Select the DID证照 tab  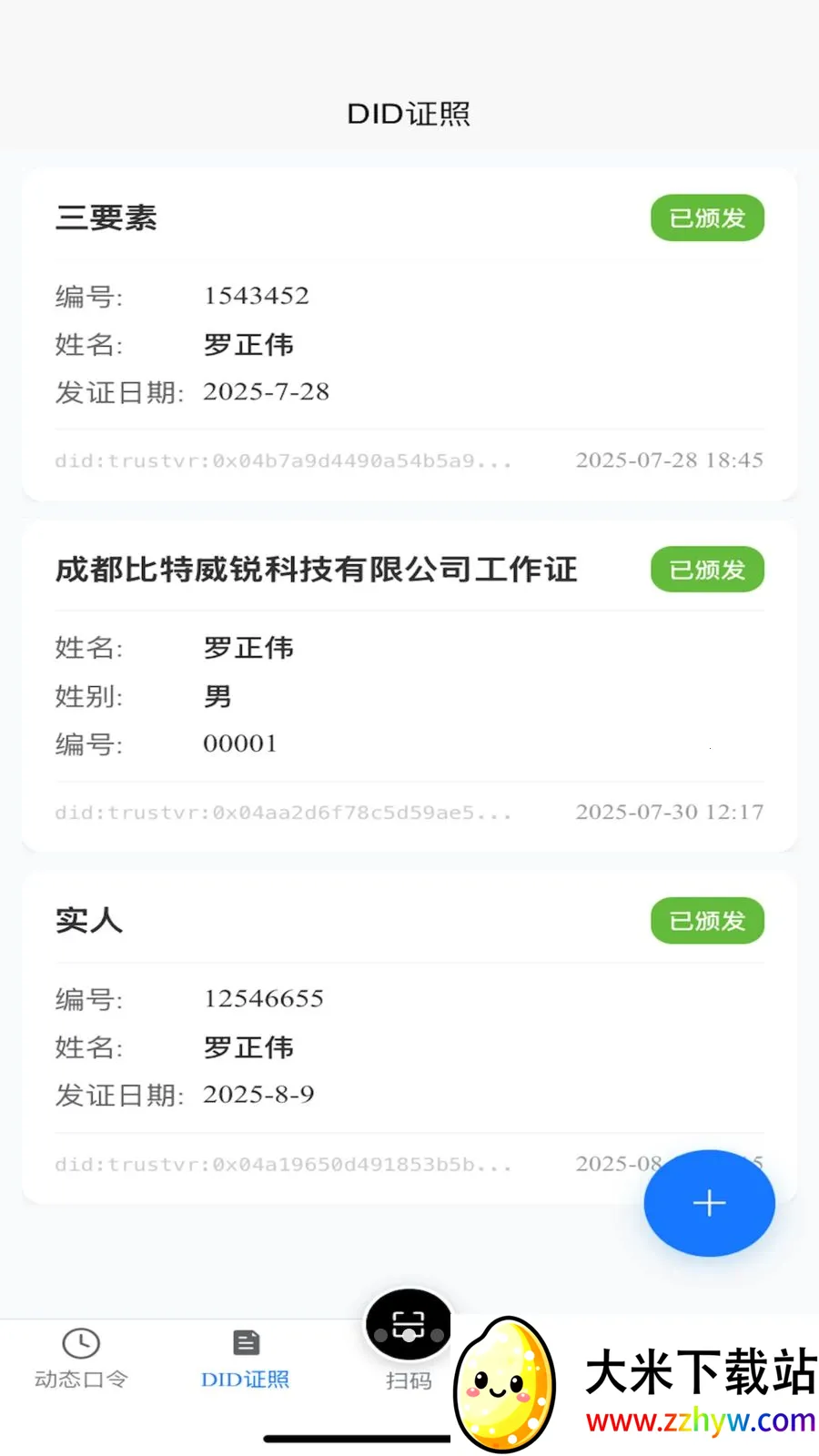coord(246,1360)
